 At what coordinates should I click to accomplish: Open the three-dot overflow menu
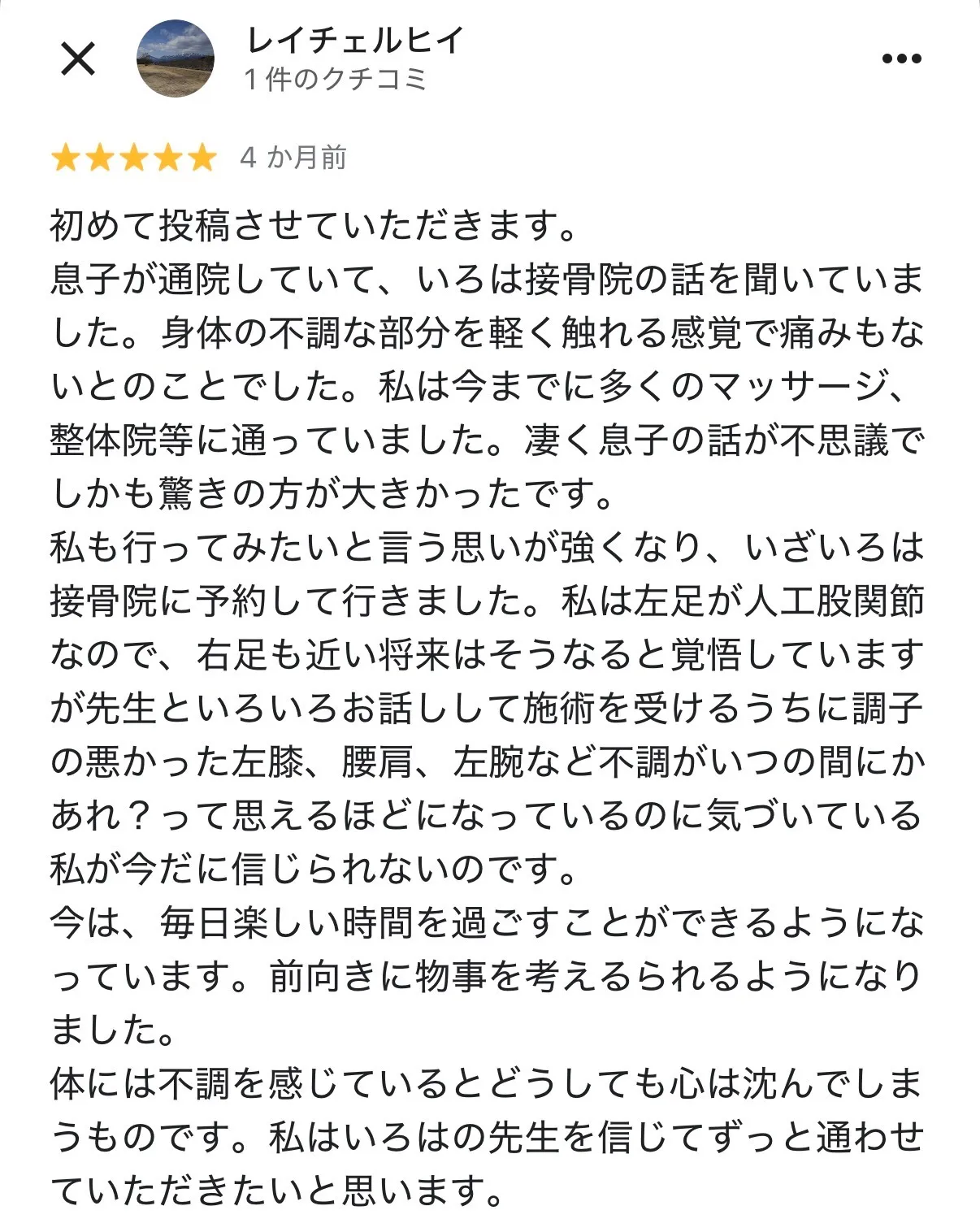click(x=901, y=59)
